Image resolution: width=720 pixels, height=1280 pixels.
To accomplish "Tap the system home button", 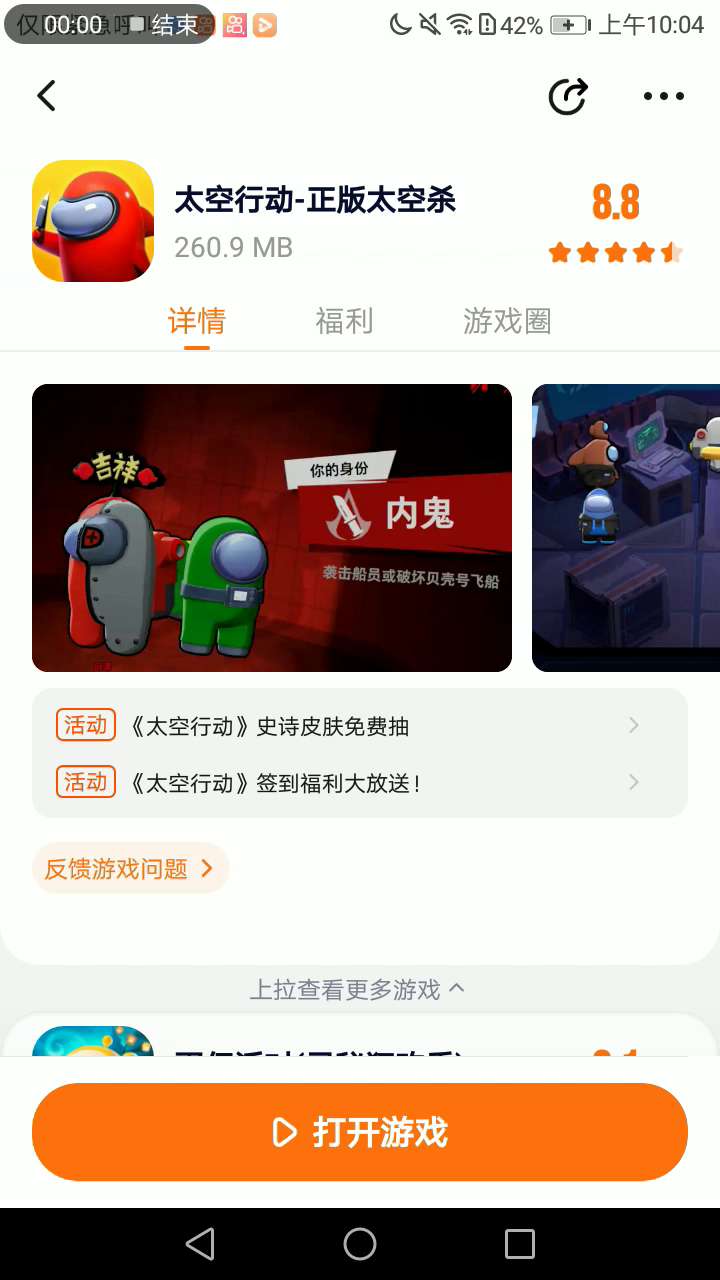I will (x=360, y=1244).
